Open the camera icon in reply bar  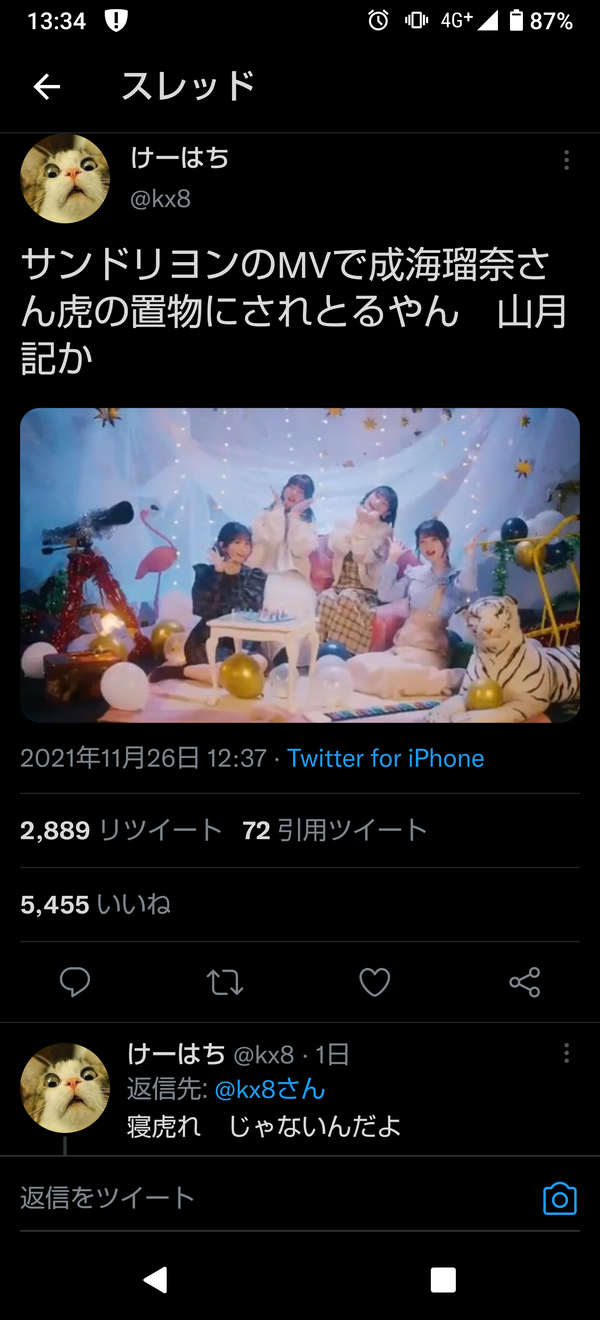coord(560,1198)
